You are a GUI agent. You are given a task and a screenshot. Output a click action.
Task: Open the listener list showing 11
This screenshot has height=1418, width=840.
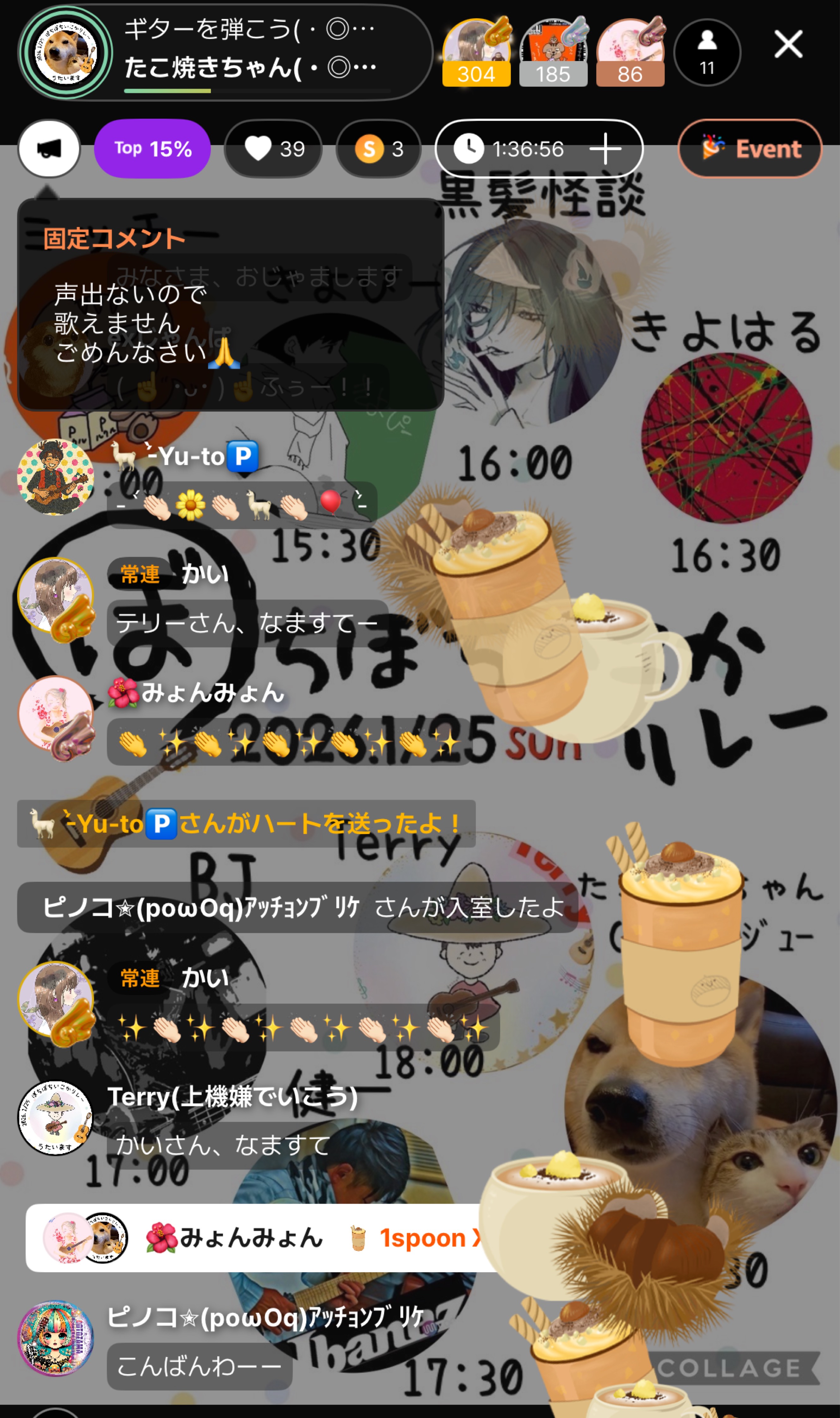pos(707,52)
